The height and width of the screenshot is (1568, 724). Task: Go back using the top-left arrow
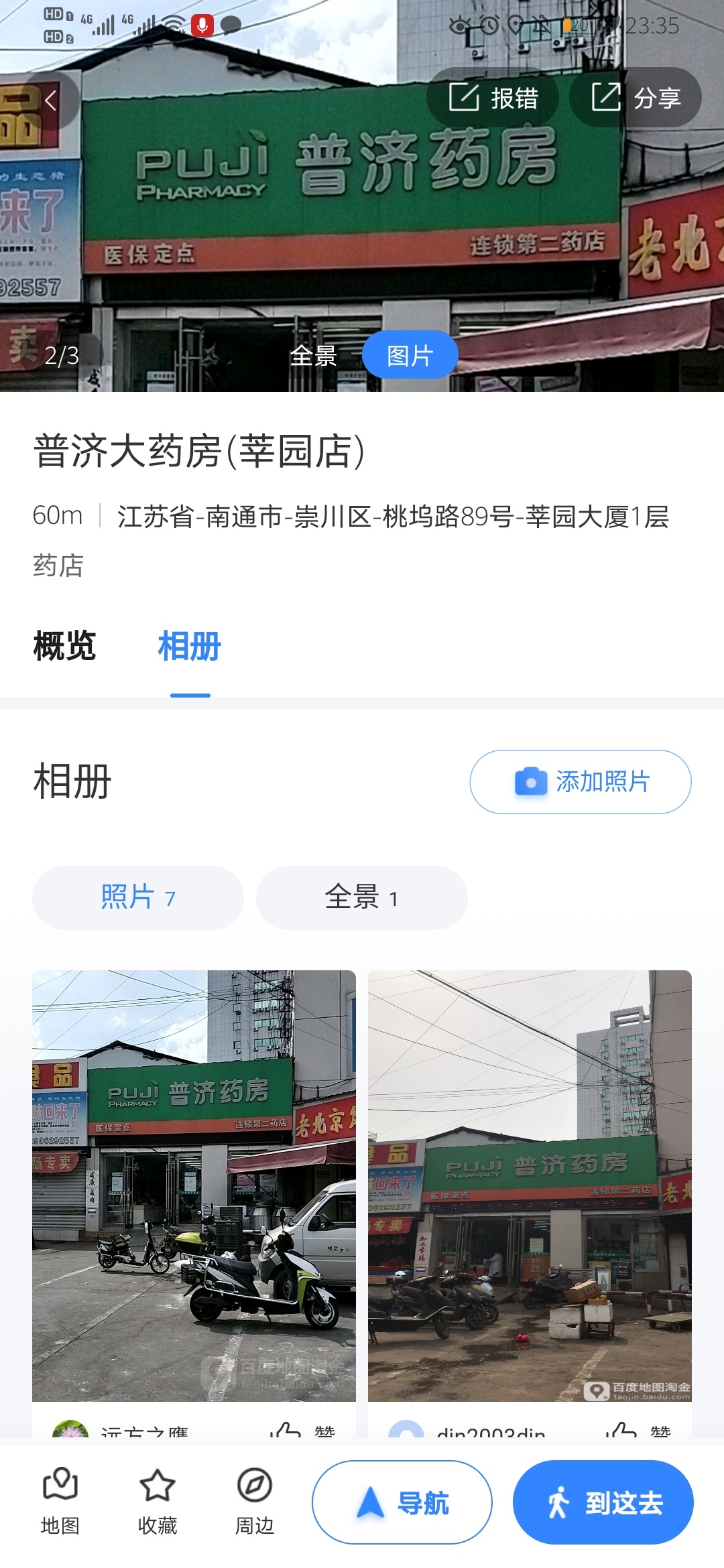click(50, 101)
